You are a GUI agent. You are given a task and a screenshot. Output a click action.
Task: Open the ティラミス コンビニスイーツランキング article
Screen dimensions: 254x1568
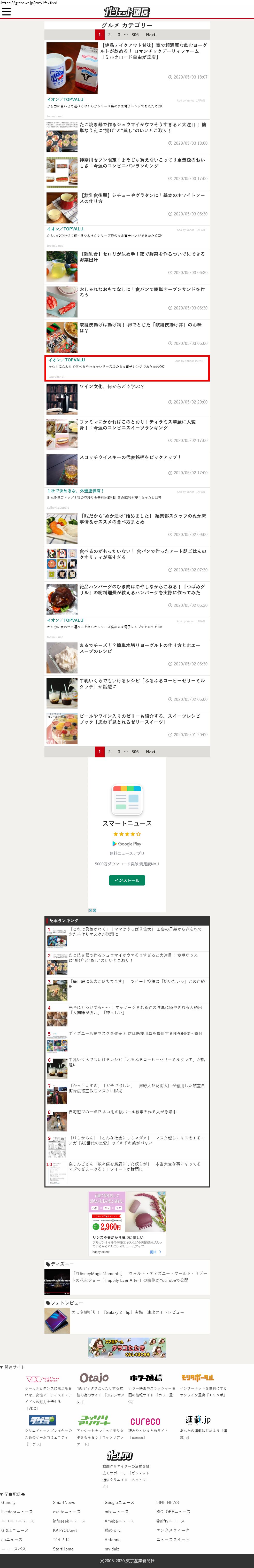[138, 424]
